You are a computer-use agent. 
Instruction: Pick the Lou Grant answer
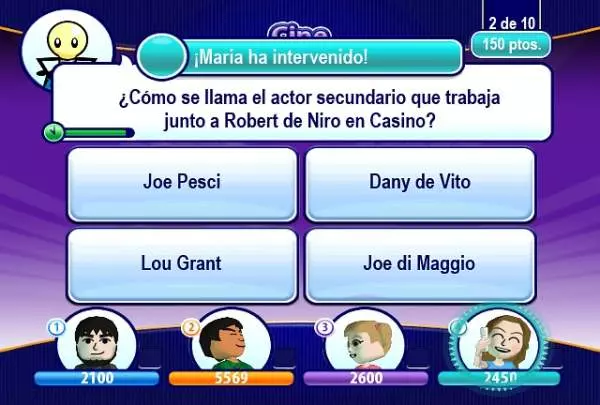click(x=182, y=264)
